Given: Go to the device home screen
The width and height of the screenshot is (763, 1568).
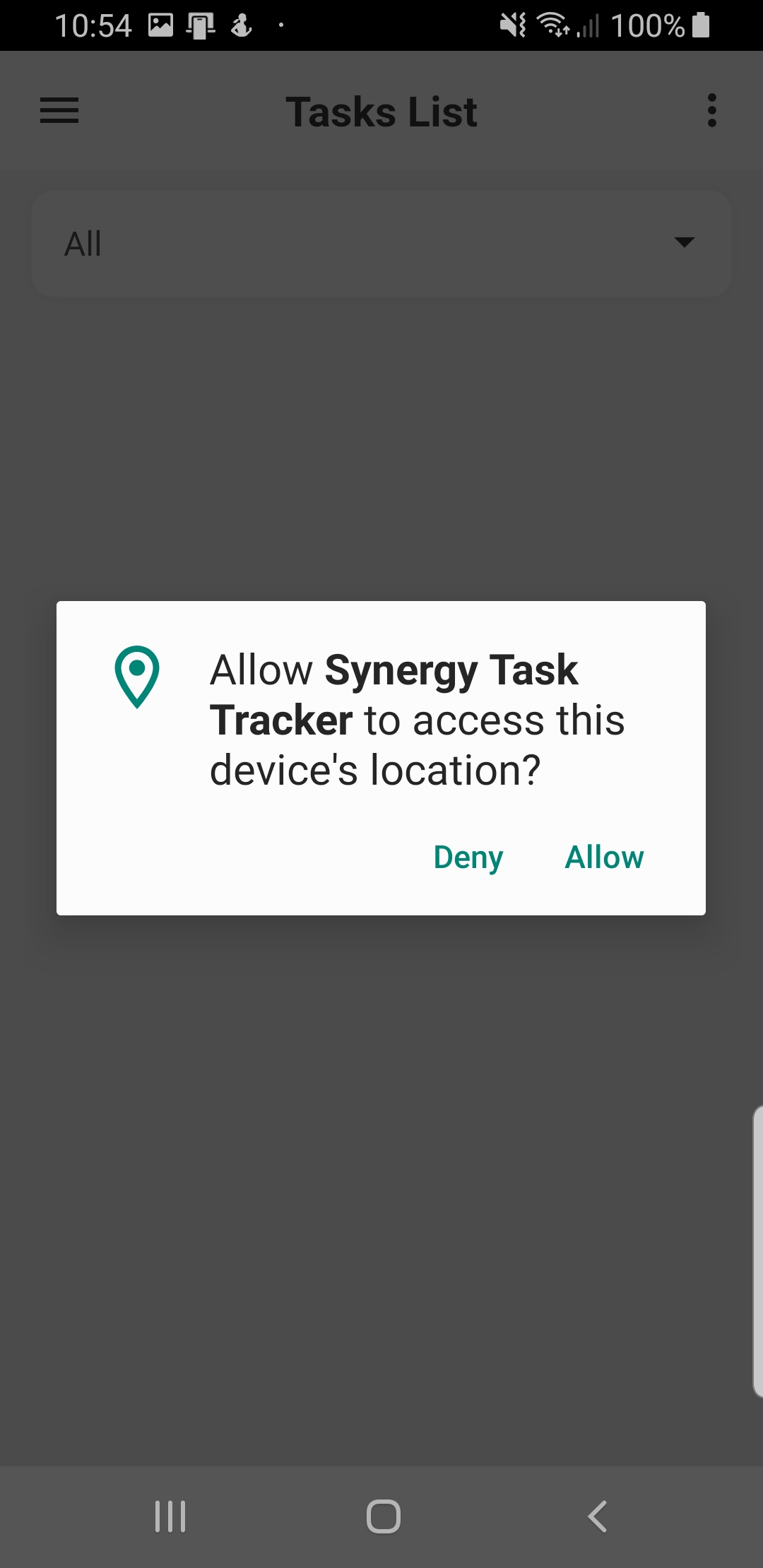Looking at the screenshot, I should (383, 1516).
